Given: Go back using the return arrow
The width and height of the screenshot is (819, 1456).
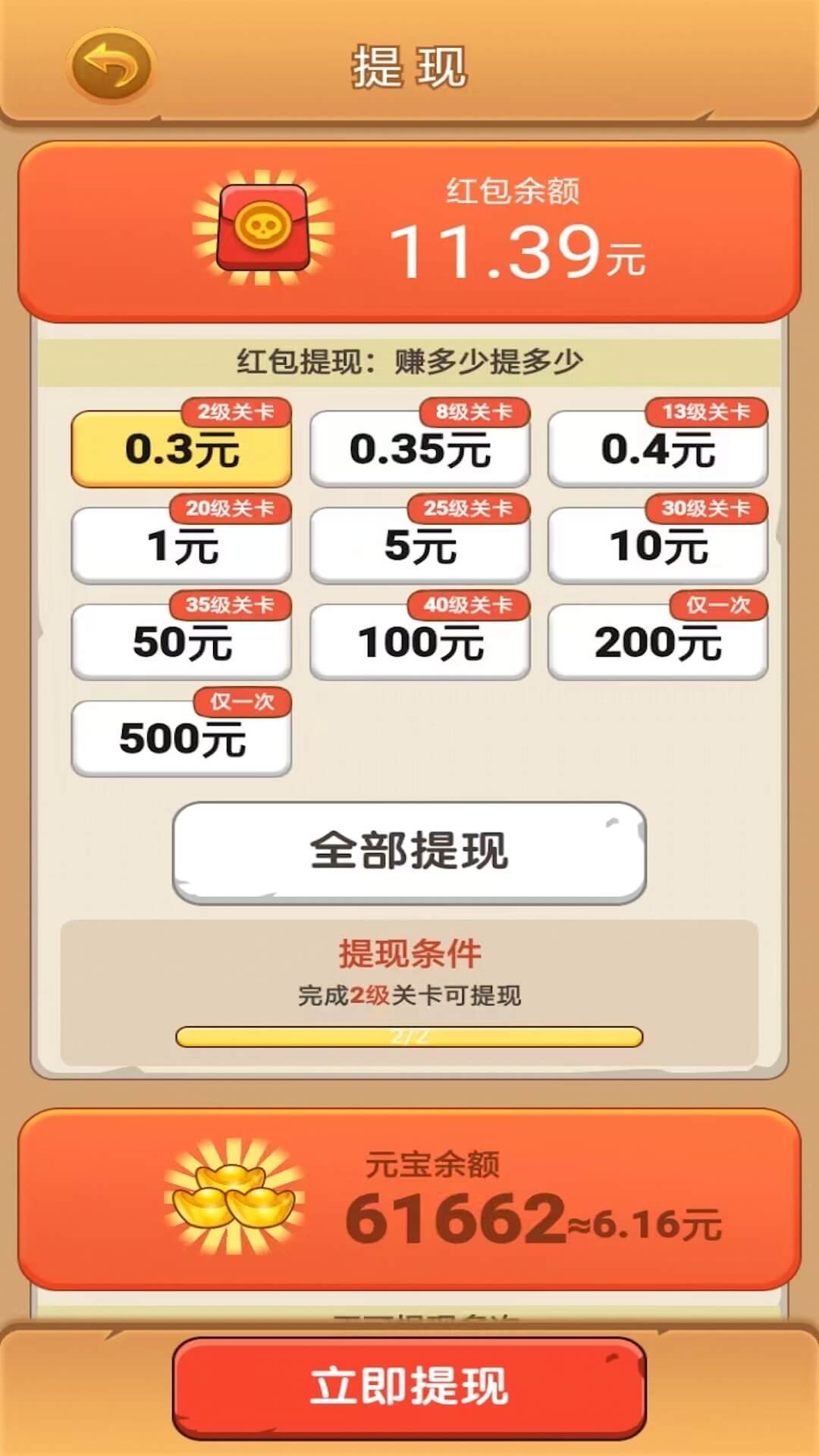Looking at the screenshot, I should [x=111, y=66].
